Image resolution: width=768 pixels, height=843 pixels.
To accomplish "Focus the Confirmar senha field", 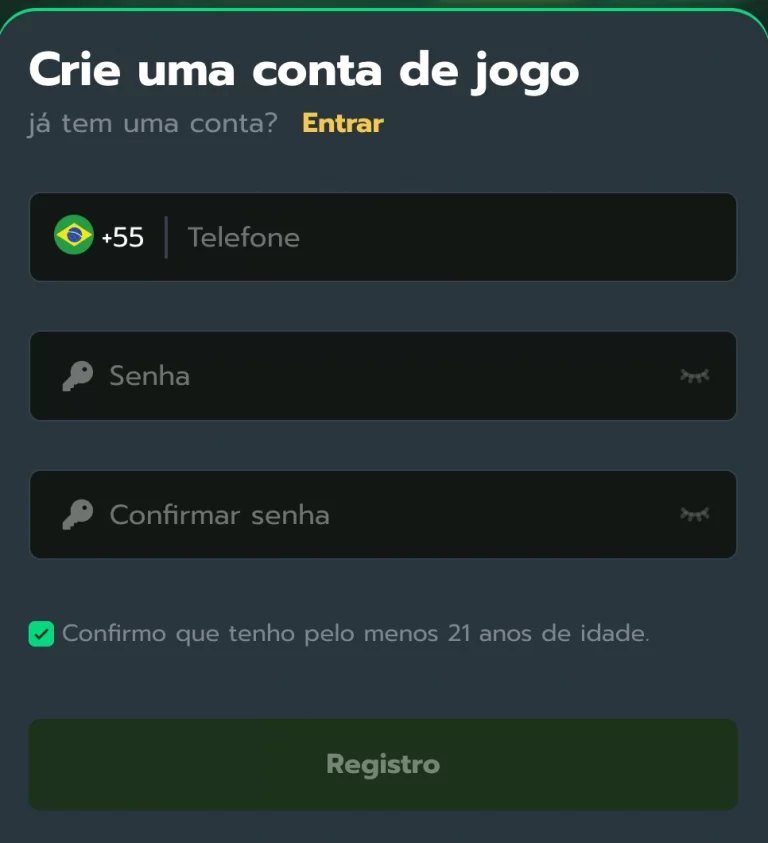I will 380,515.
